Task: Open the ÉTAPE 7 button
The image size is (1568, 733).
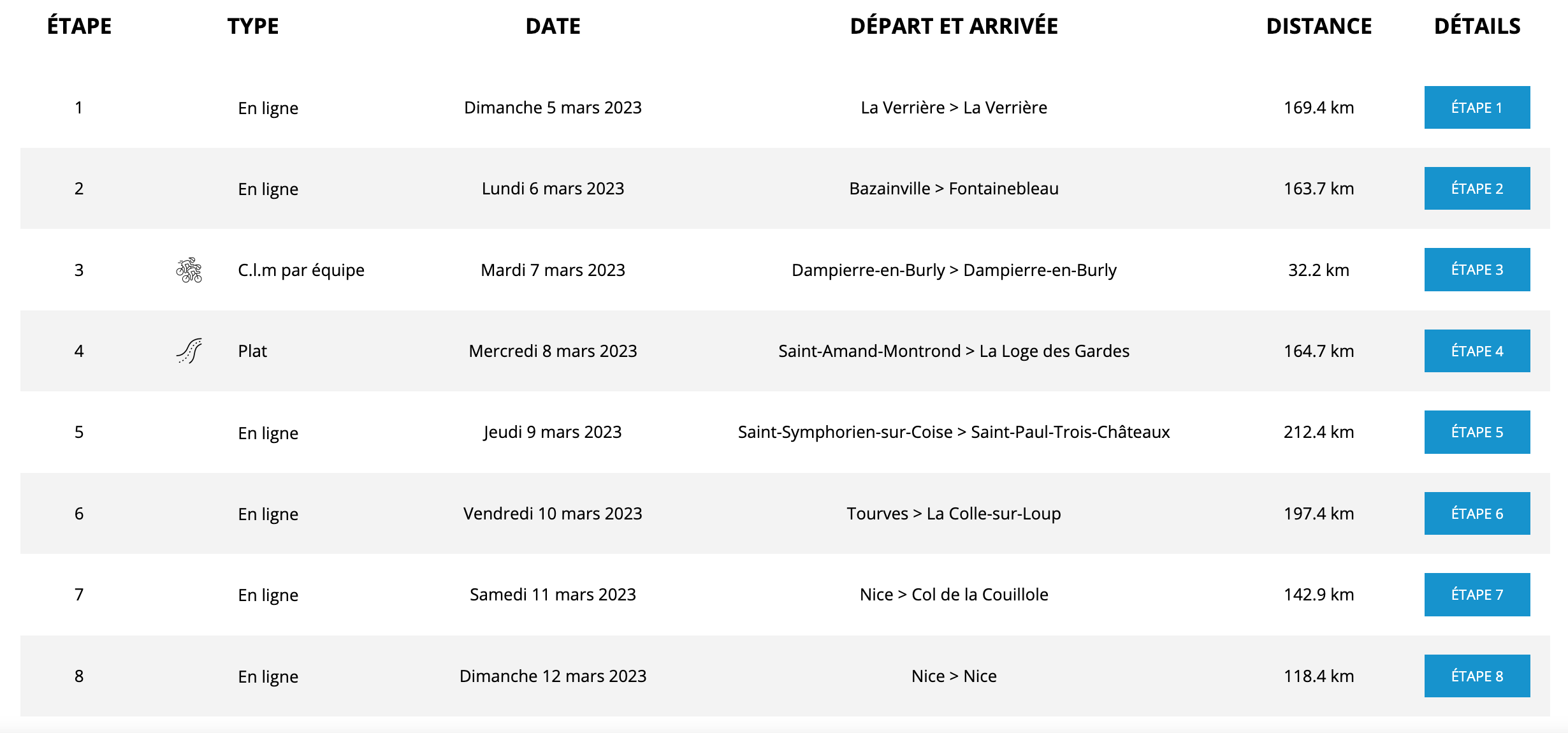Action: coord(1476,595)
